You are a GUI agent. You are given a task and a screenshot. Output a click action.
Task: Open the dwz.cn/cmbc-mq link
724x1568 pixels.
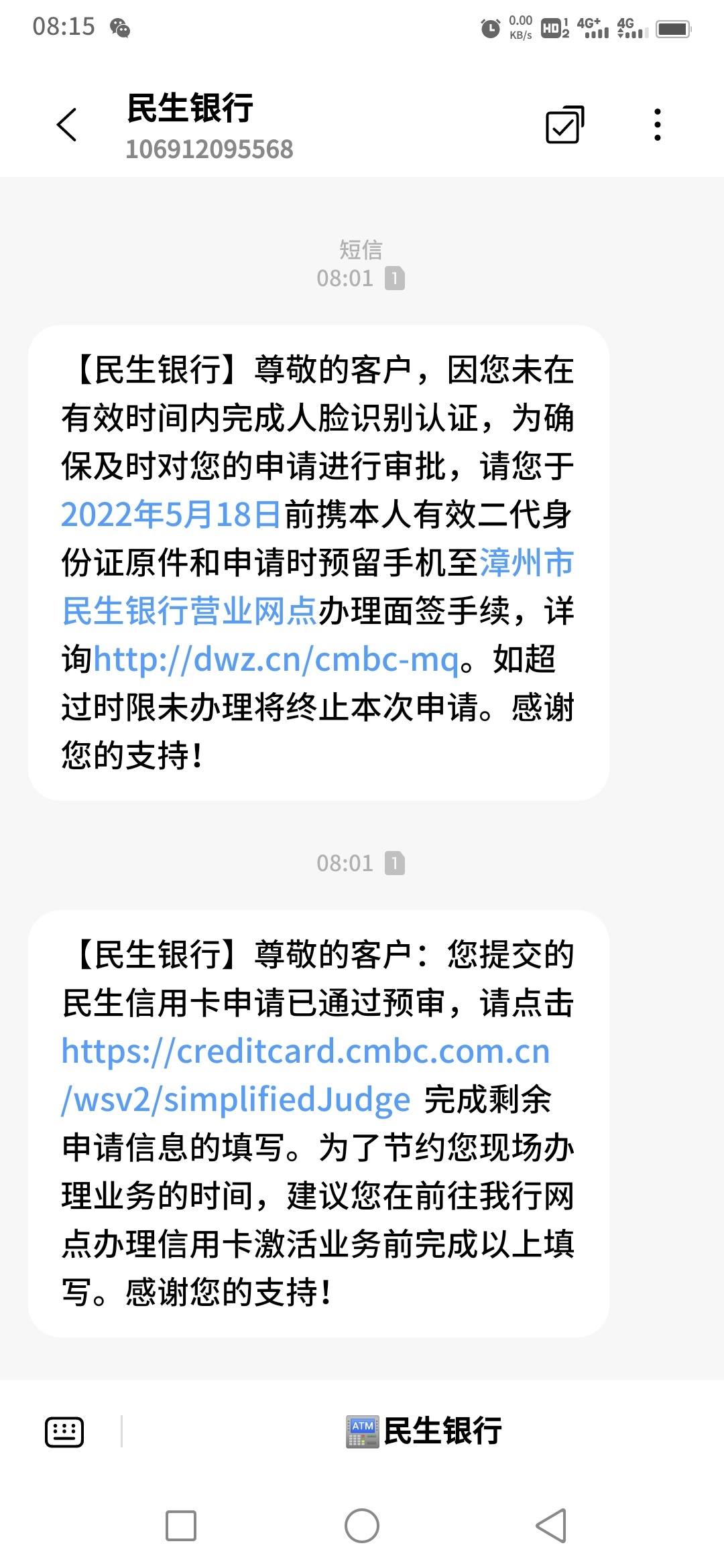pyautogui.click(x=277, y=659)
